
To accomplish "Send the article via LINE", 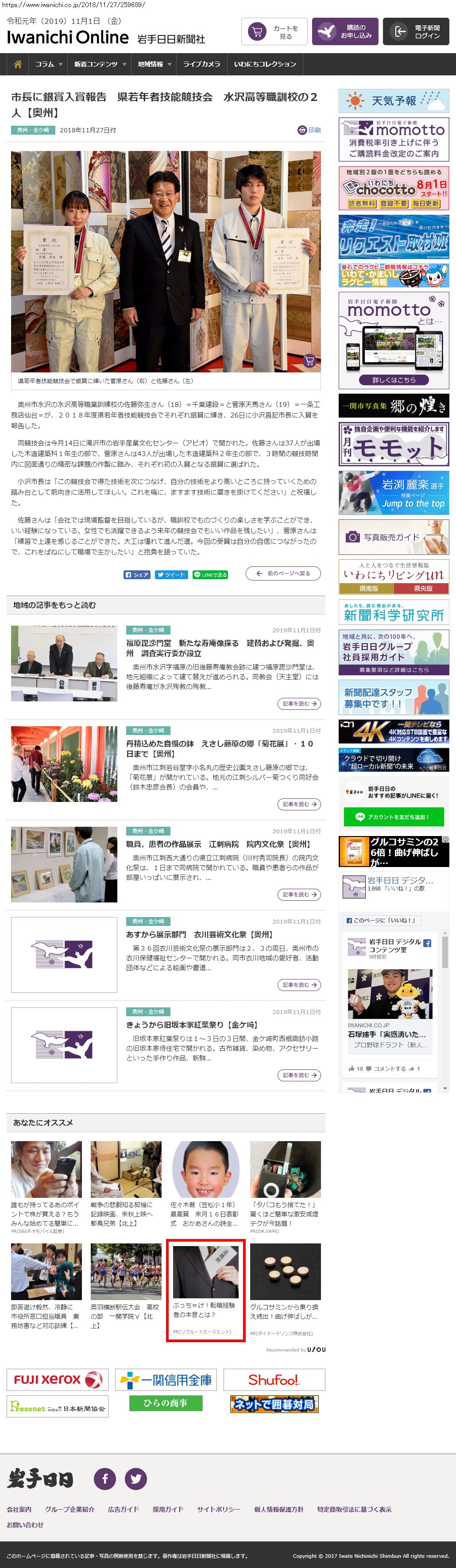I will coord(210,574).
